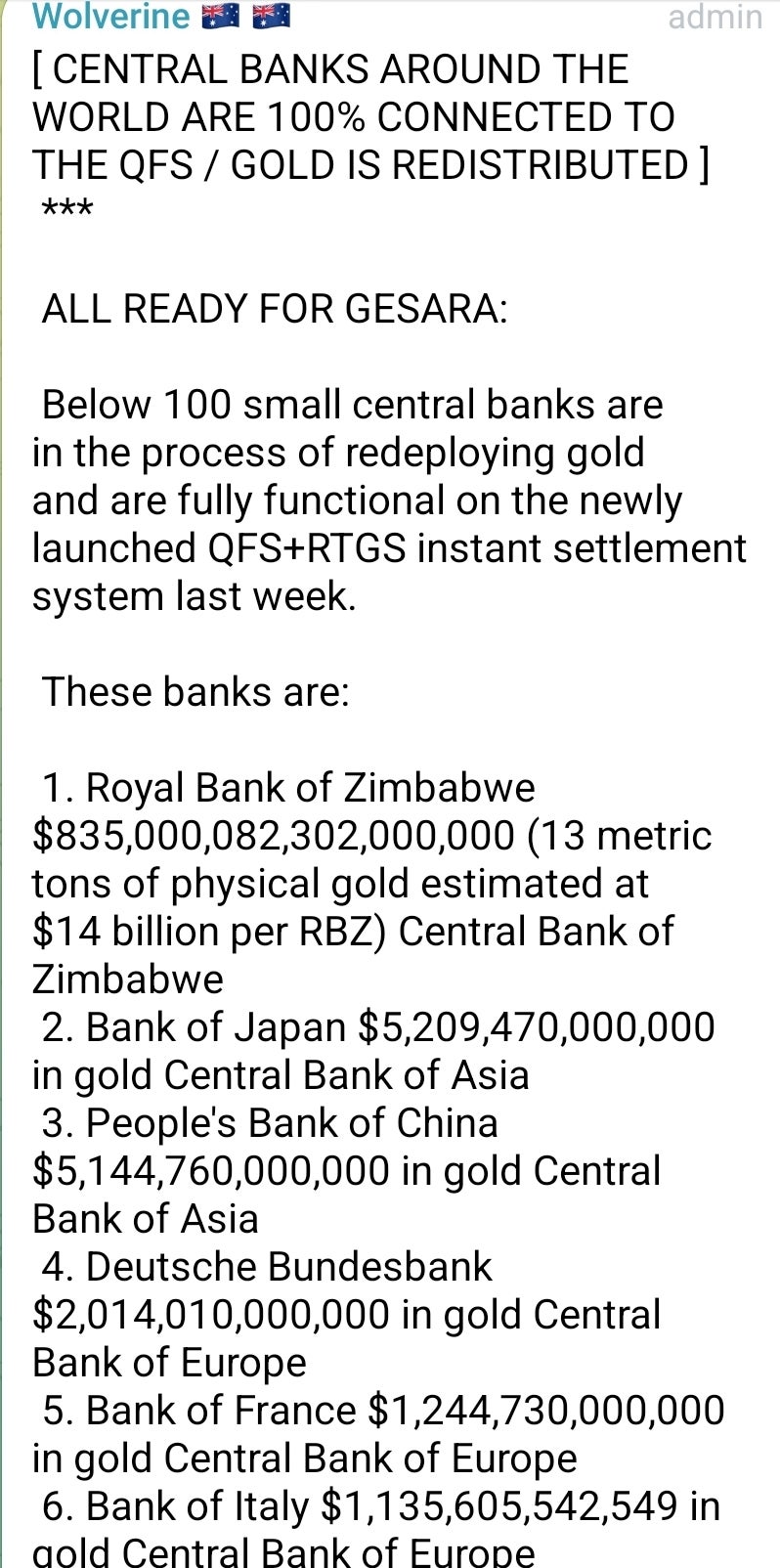
Task: Open Wolverine's sender profile
Action: coord(111,16)
